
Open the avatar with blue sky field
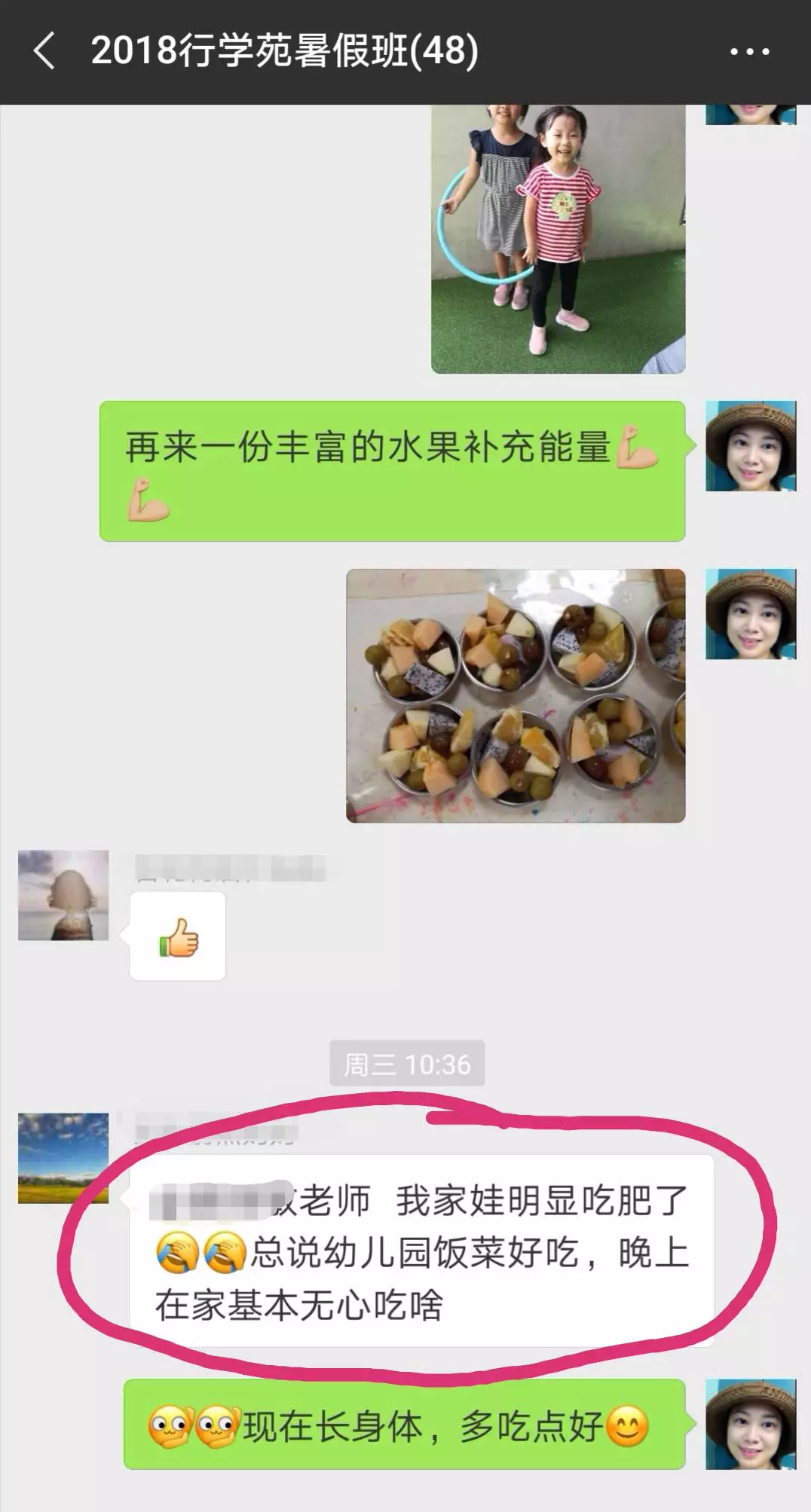click(x=63, y=1158)
